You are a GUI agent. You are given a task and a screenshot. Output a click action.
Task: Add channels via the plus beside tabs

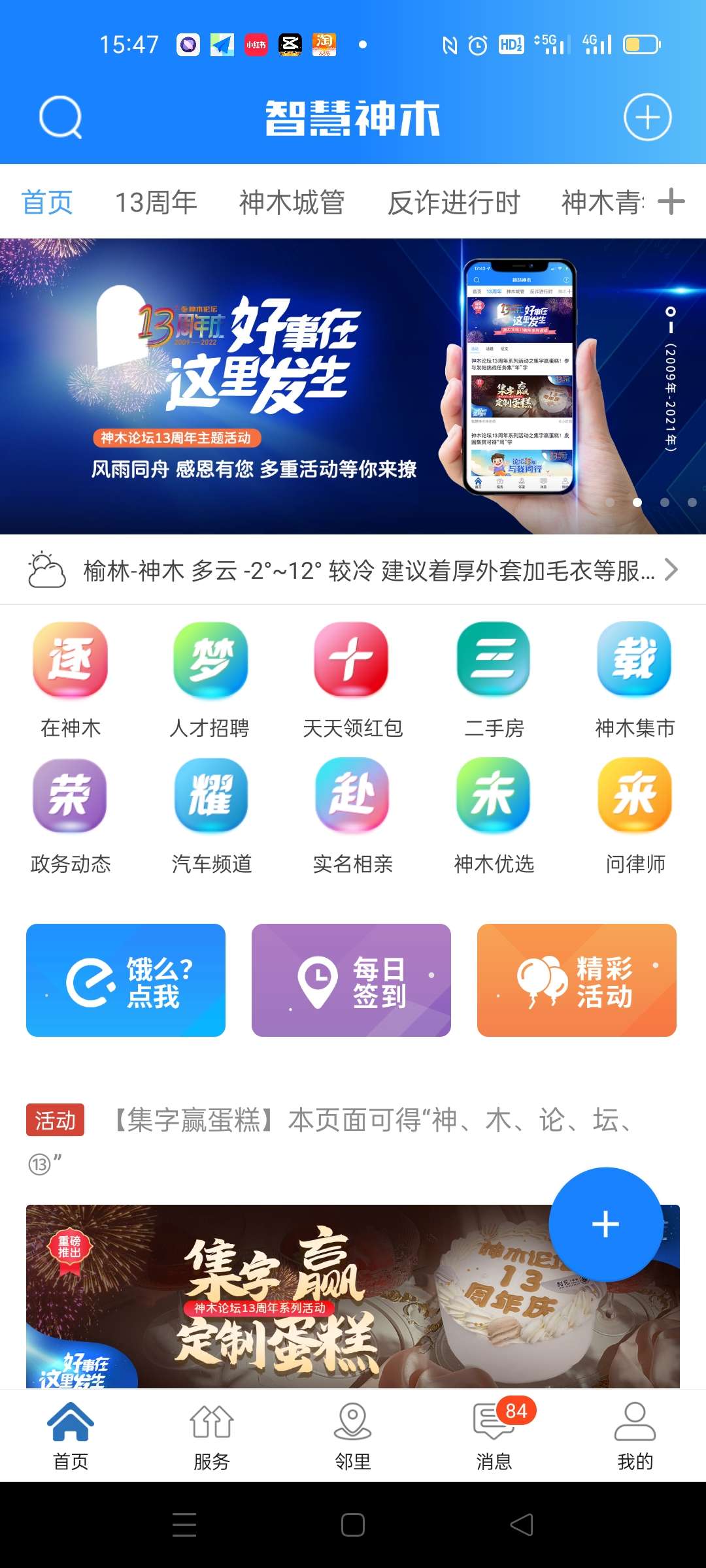coord(671,202)
